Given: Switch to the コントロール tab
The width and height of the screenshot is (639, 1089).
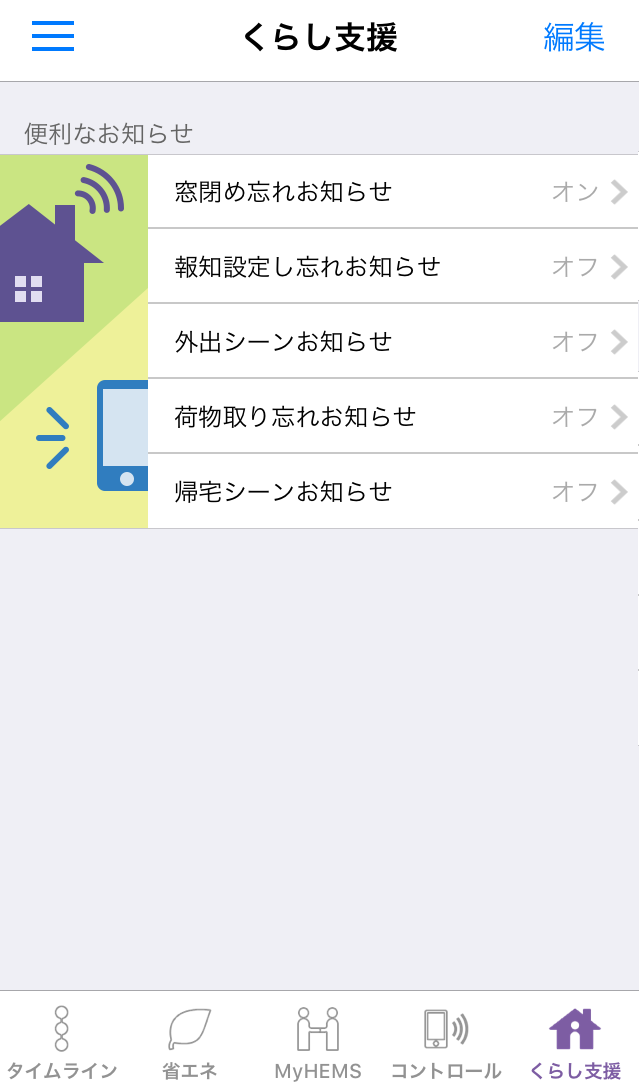Looking at the screenshot, I should 446,1043.
